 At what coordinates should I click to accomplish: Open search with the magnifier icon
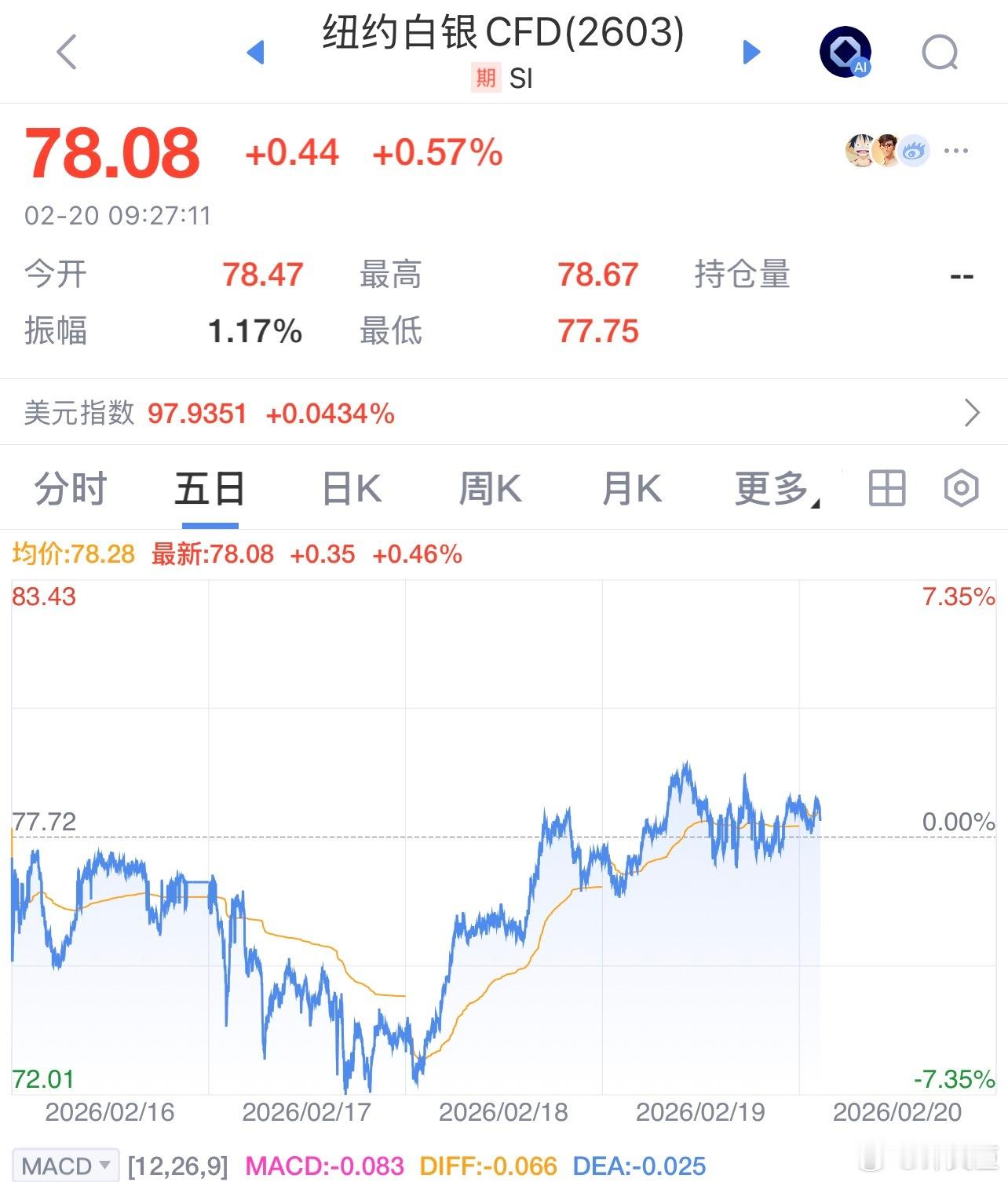click(939, 52)
